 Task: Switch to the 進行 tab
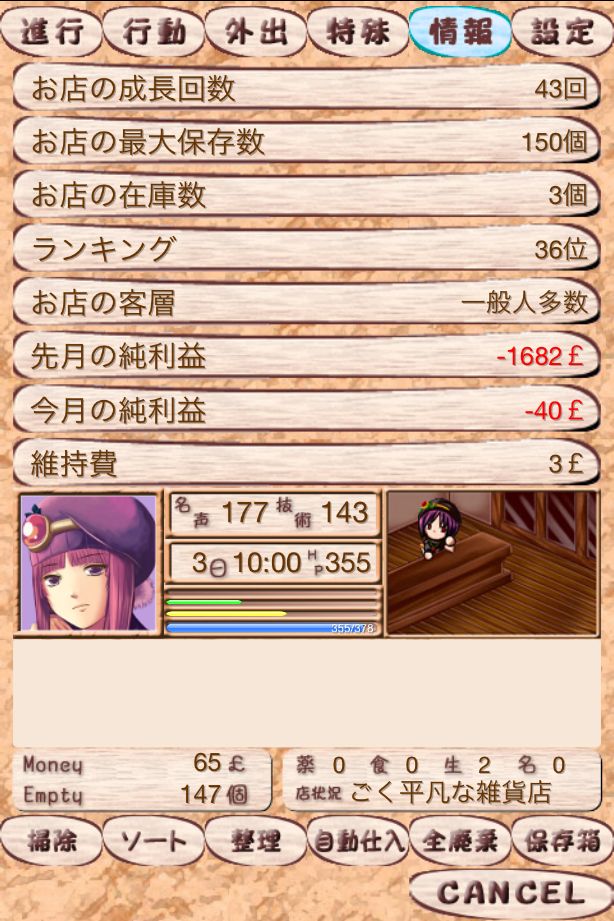51,32
